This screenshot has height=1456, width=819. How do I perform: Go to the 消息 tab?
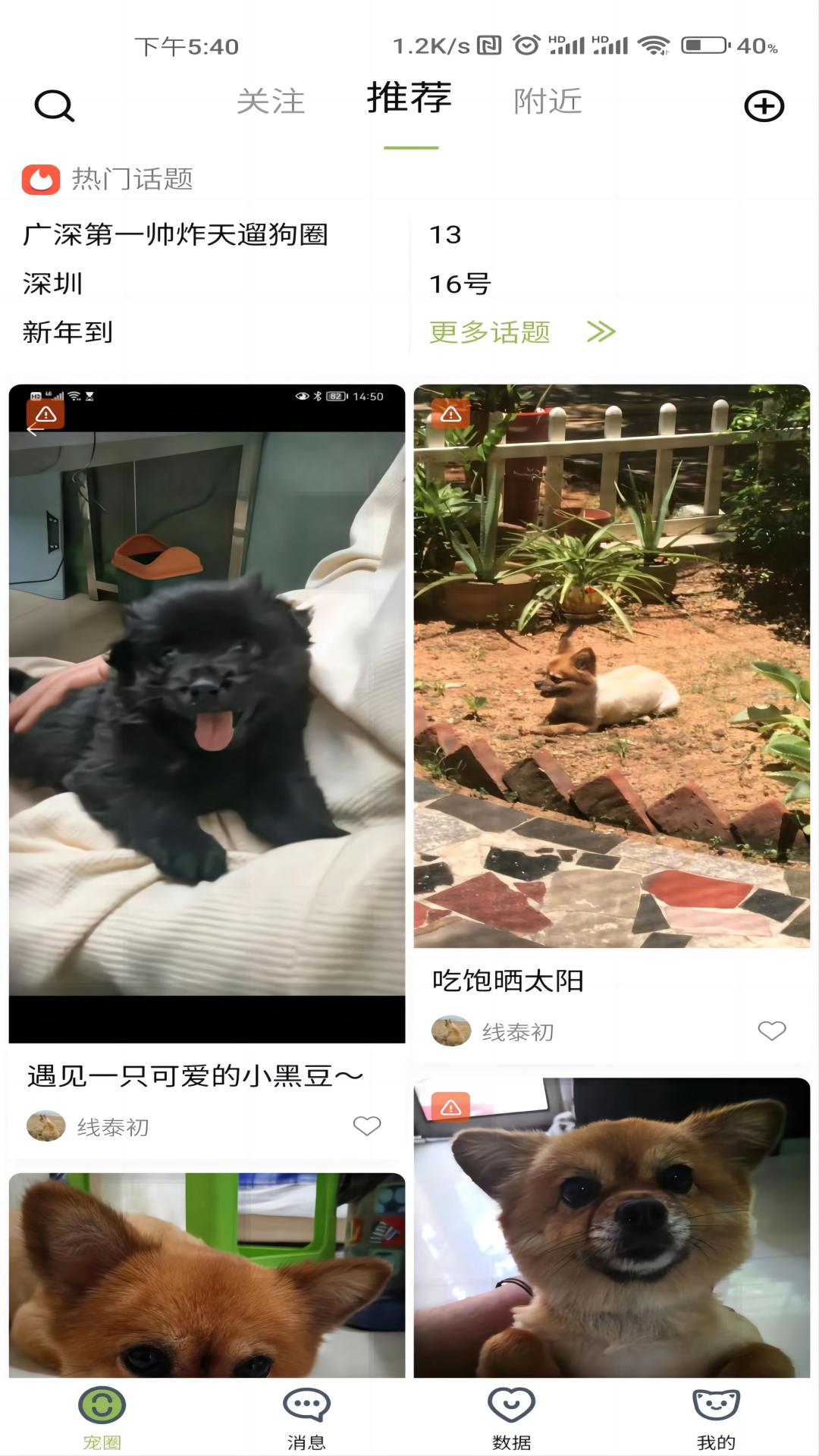tap(306, 1418)
